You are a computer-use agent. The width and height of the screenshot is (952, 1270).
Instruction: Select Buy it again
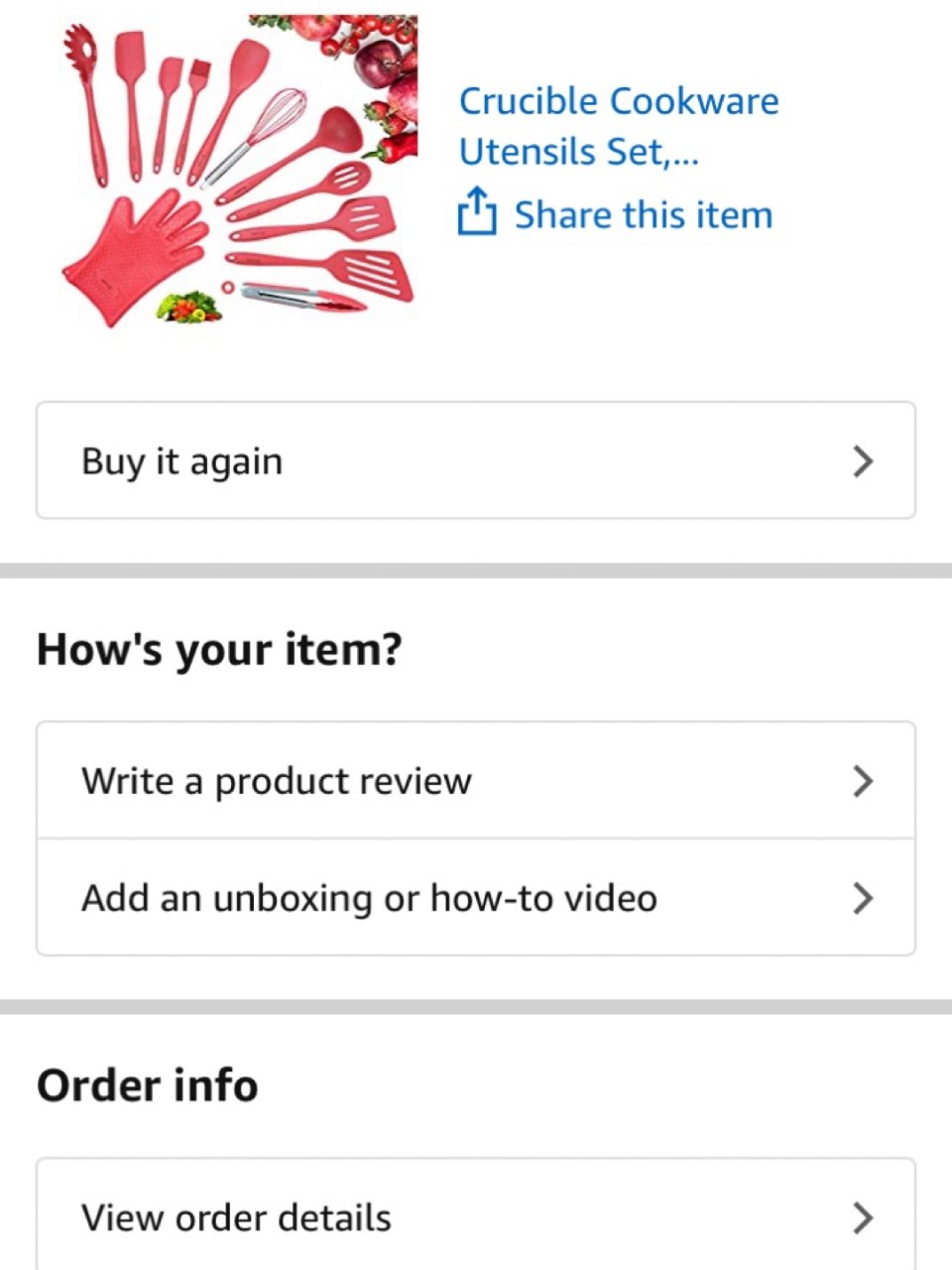tap(475, 460)
